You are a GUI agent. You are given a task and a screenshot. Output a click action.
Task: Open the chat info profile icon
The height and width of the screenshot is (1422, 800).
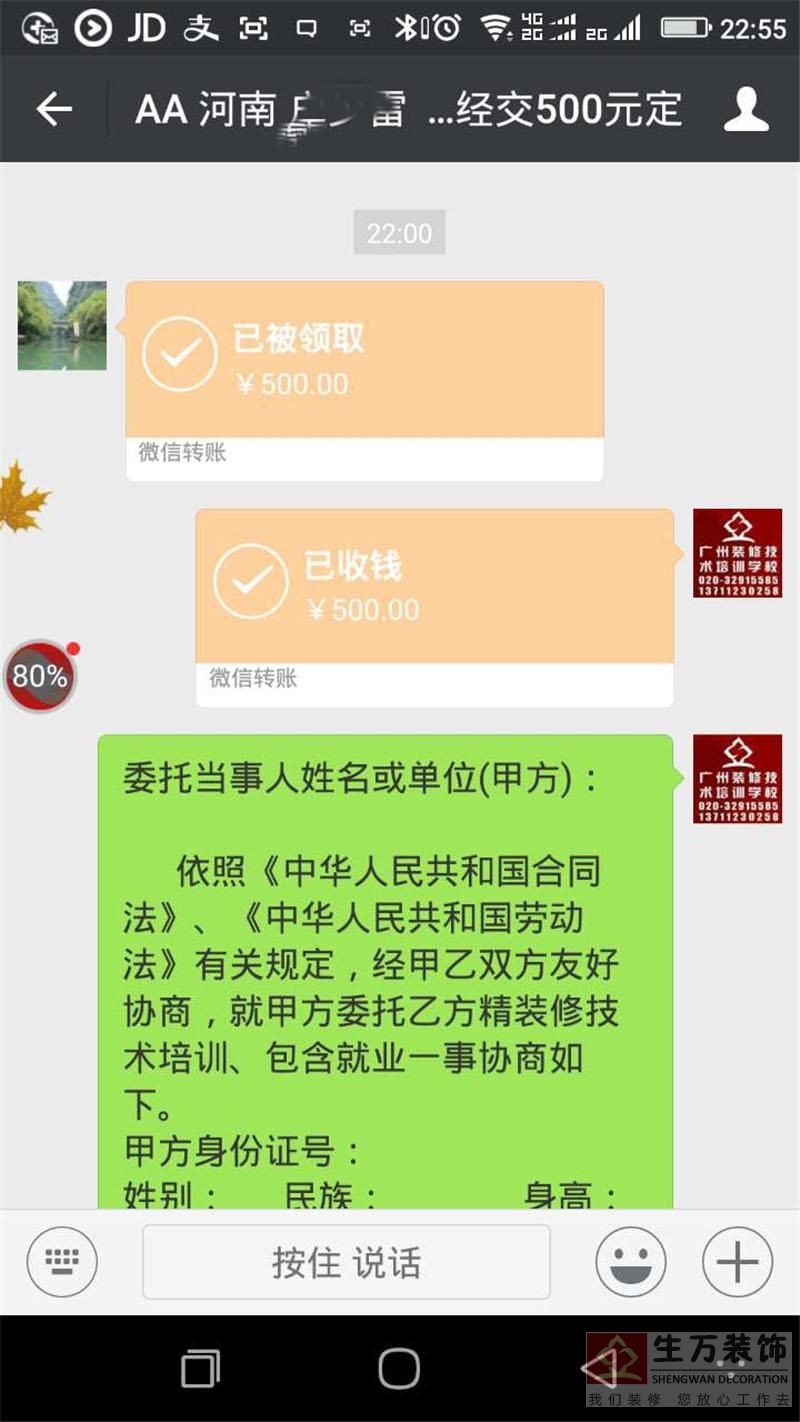pos(746,109)
